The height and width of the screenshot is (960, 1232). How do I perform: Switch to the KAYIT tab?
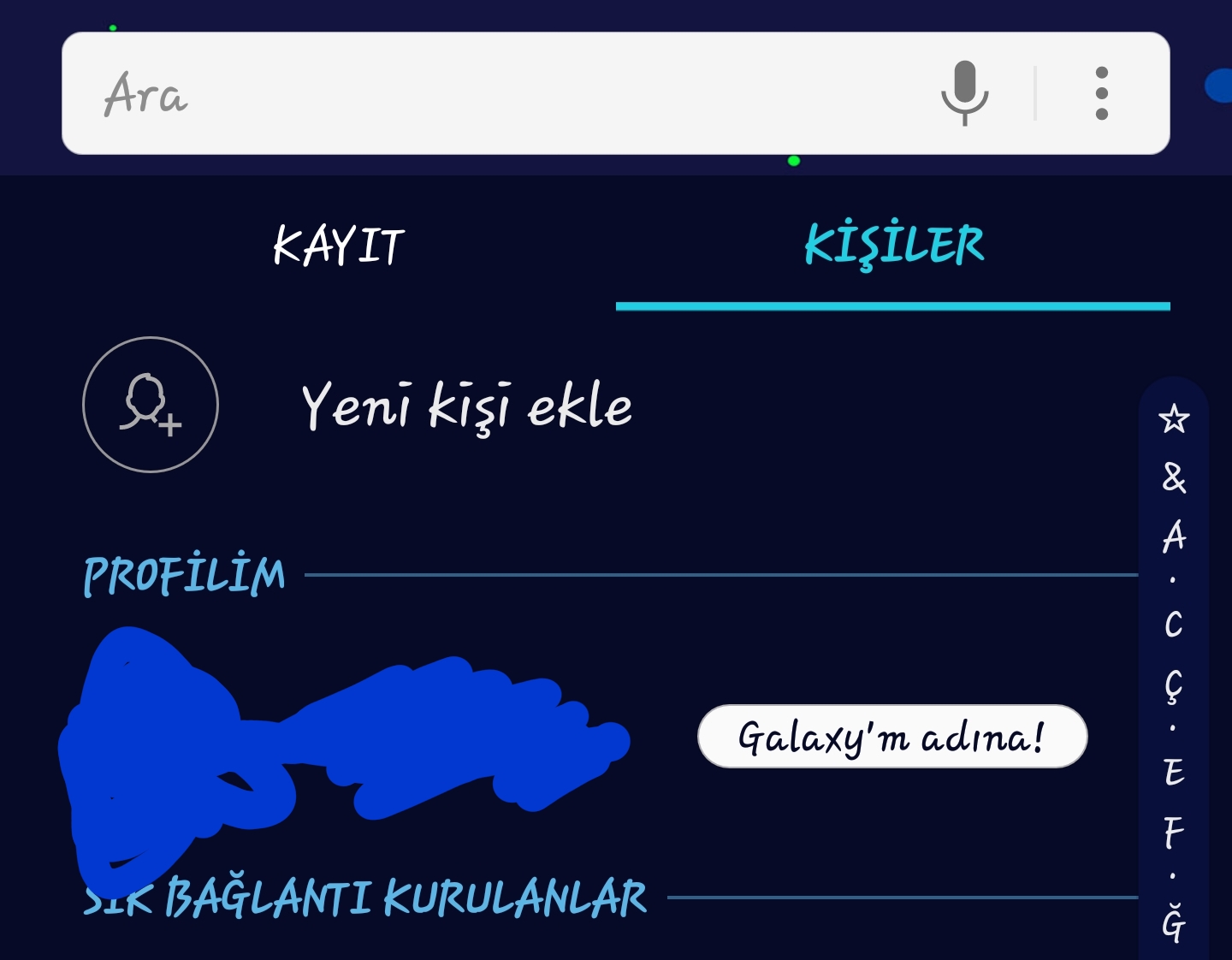[x=339, y=246]
